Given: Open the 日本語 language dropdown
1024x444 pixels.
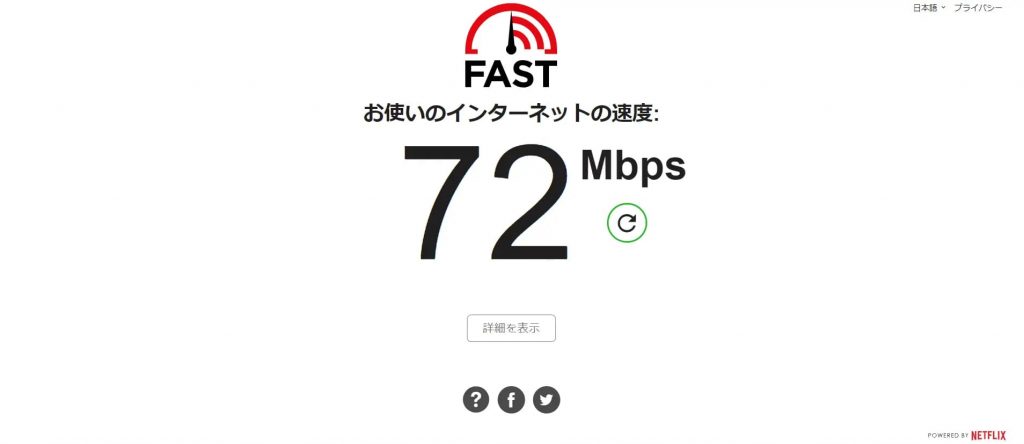Looking at the screenshot, I should 929,8.
